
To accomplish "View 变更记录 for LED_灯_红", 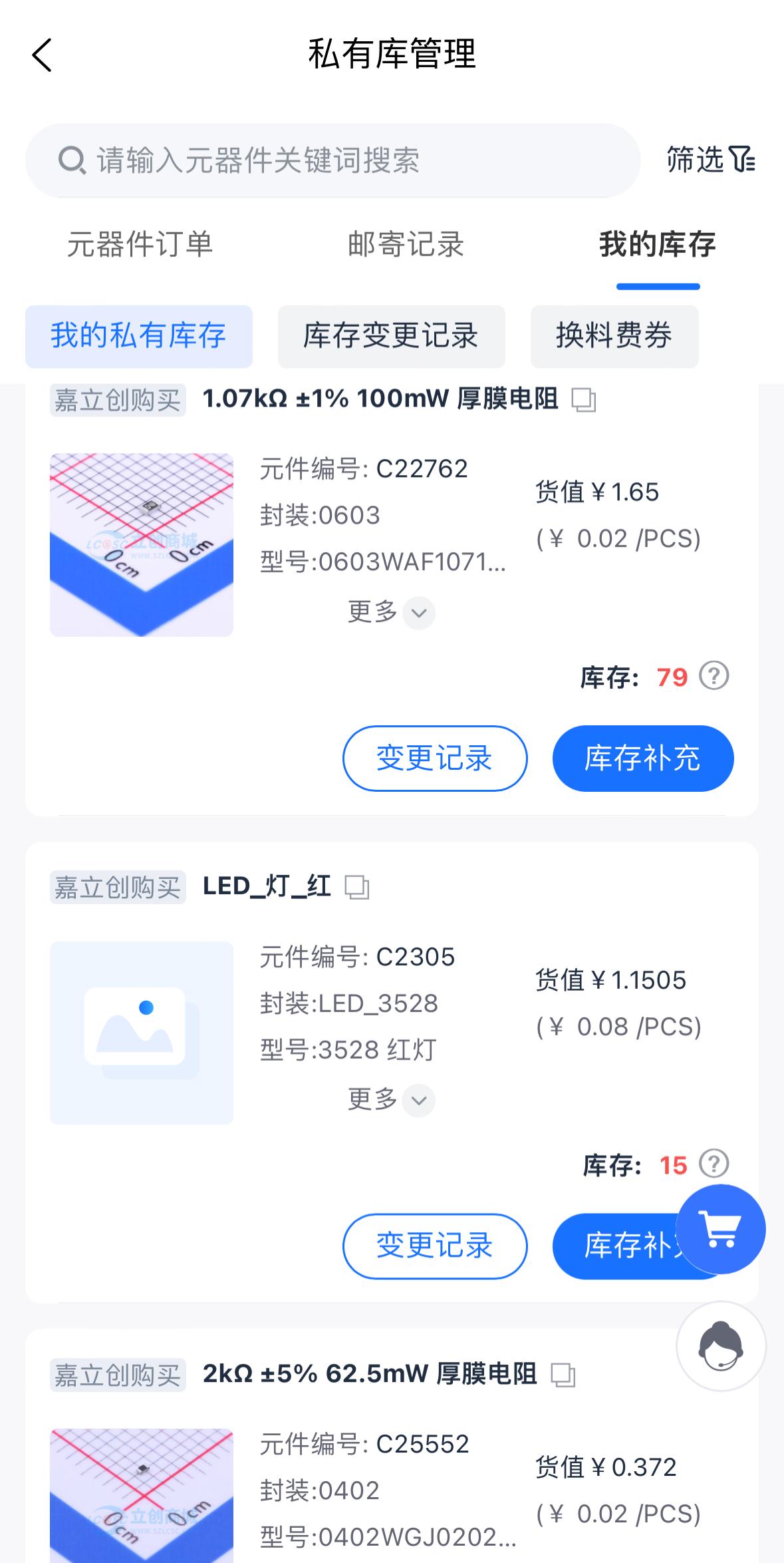I will pyautogui.click(x=434, y=1246).
